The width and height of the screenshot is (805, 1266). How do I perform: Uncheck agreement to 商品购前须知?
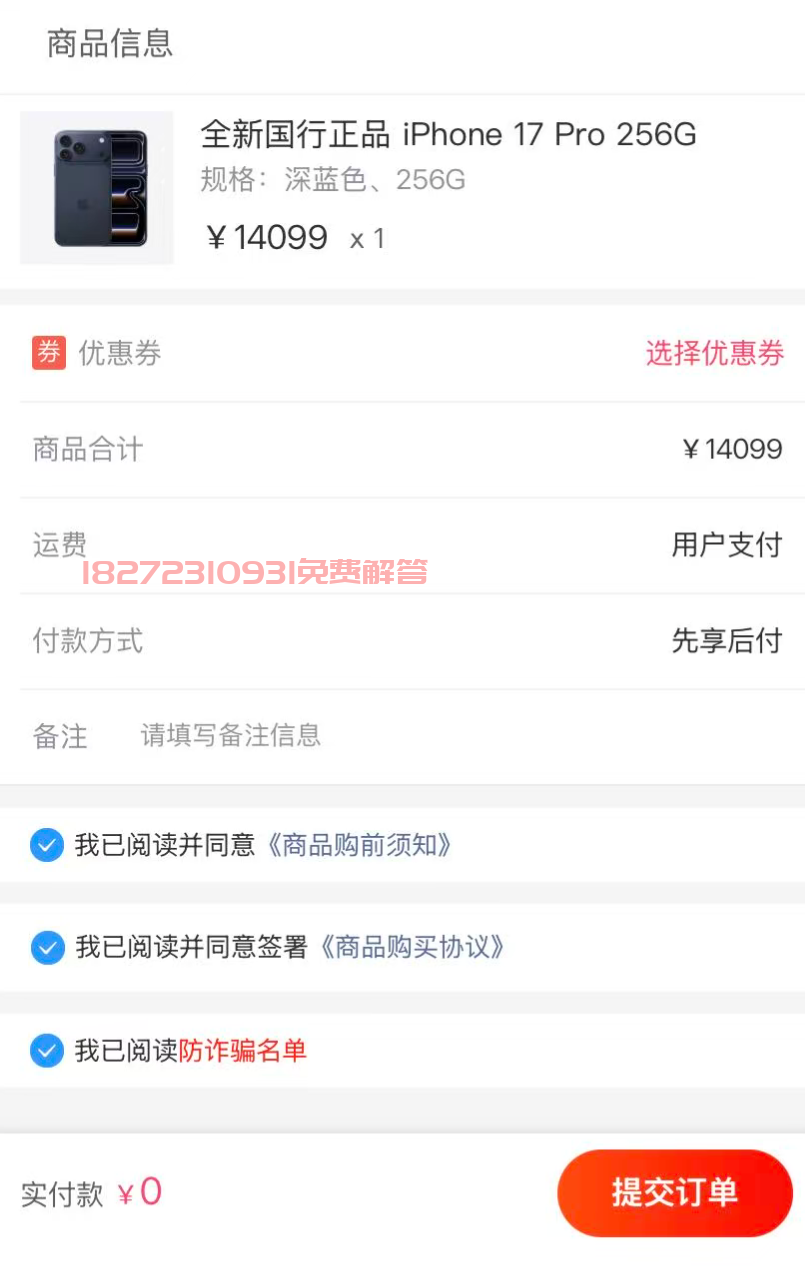46,846
